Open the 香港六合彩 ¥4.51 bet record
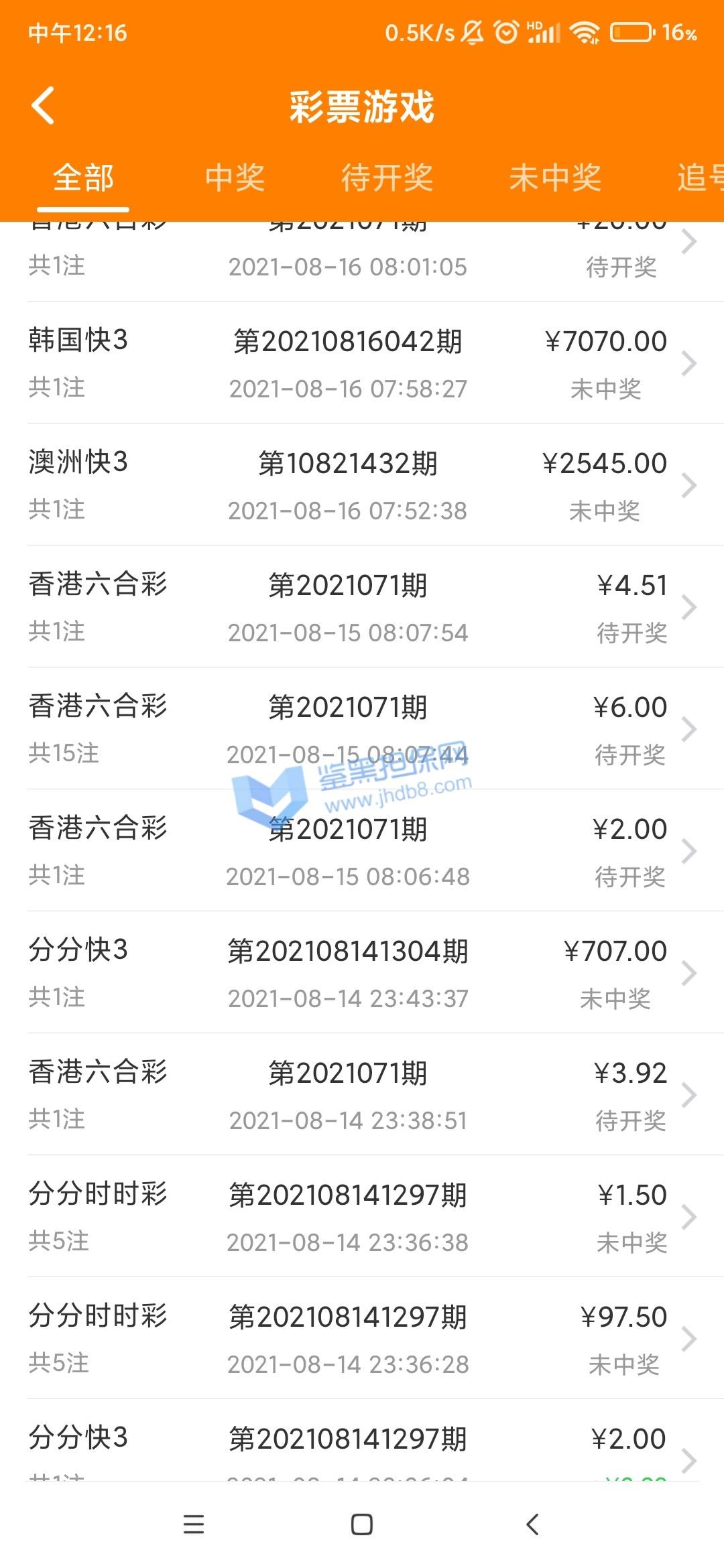The height and width of the screenshot is (1568, 724). click(x=362, y=607)
